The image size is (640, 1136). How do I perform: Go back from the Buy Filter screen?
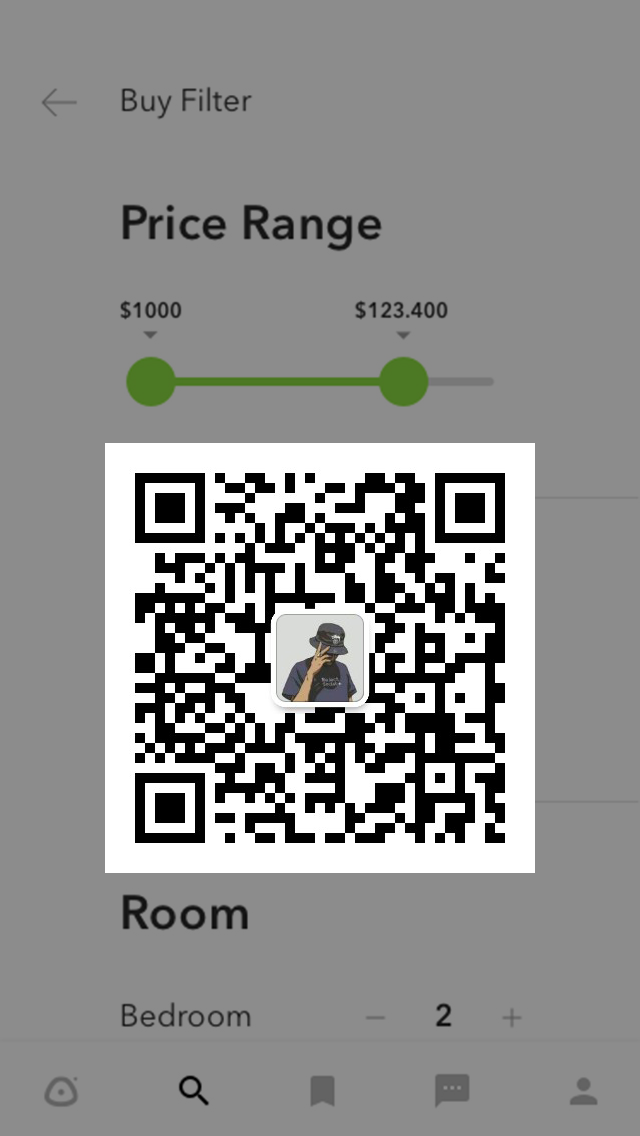tap(58, 102)
